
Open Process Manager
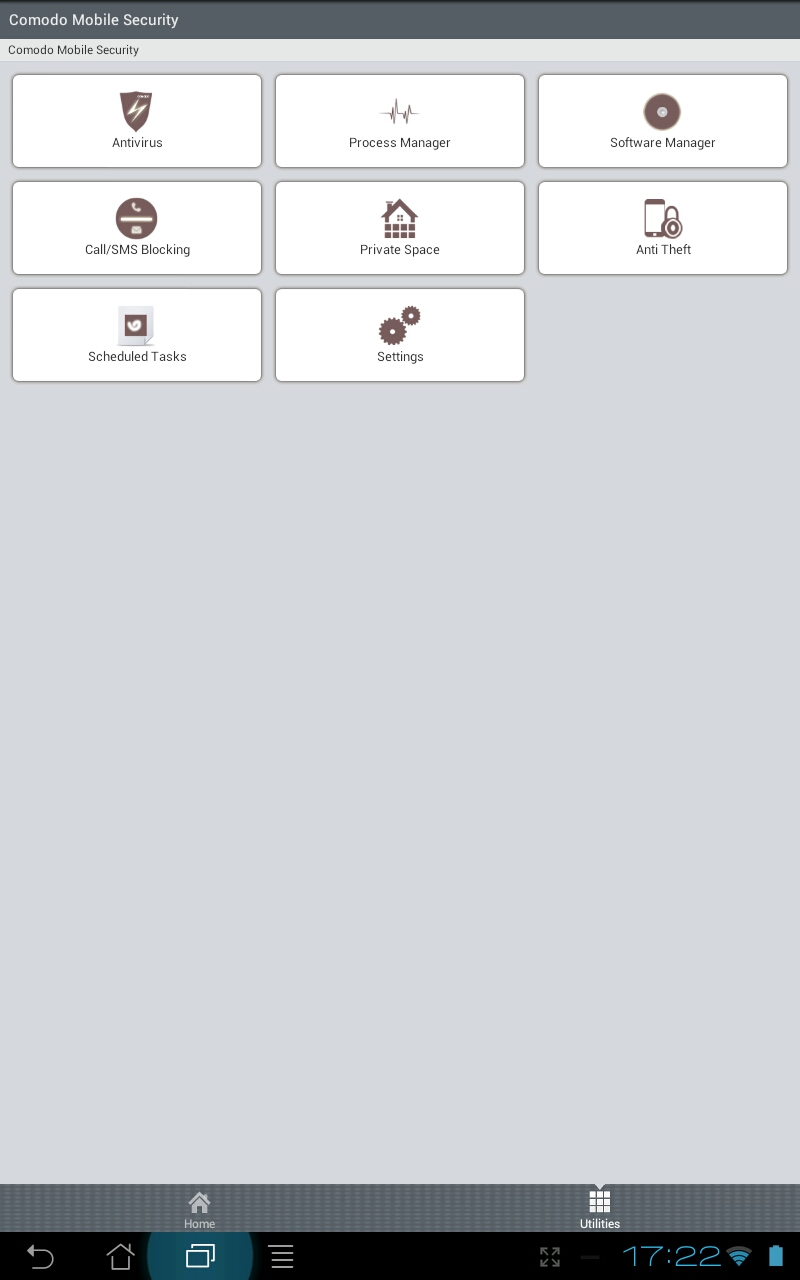[400, 121]
